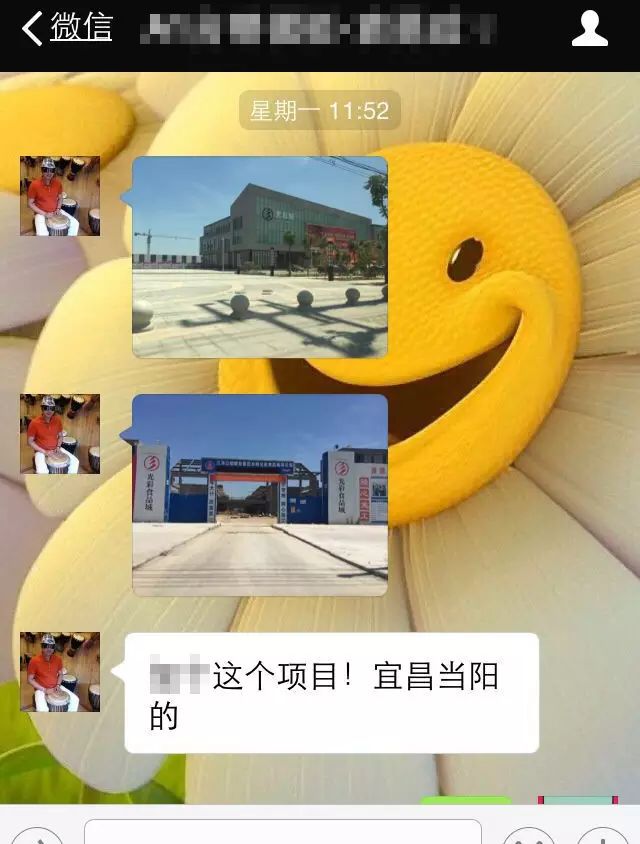
Task: Tap the sender's avatar beside the text message
Action: tap(60, 672)
